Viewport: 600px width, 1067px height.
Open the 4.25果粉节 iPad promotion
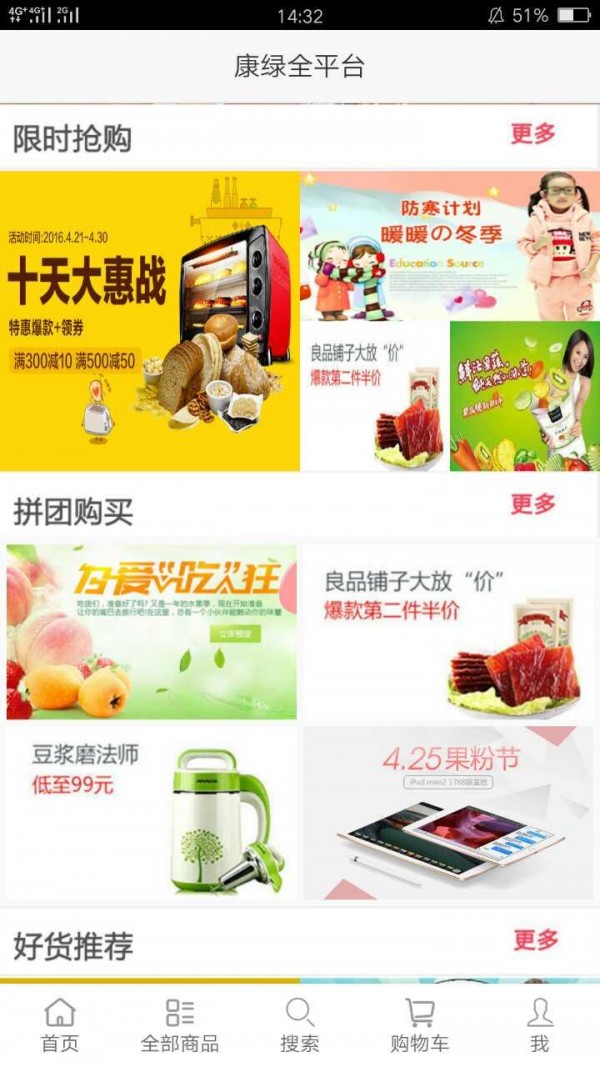coord(448,813)
